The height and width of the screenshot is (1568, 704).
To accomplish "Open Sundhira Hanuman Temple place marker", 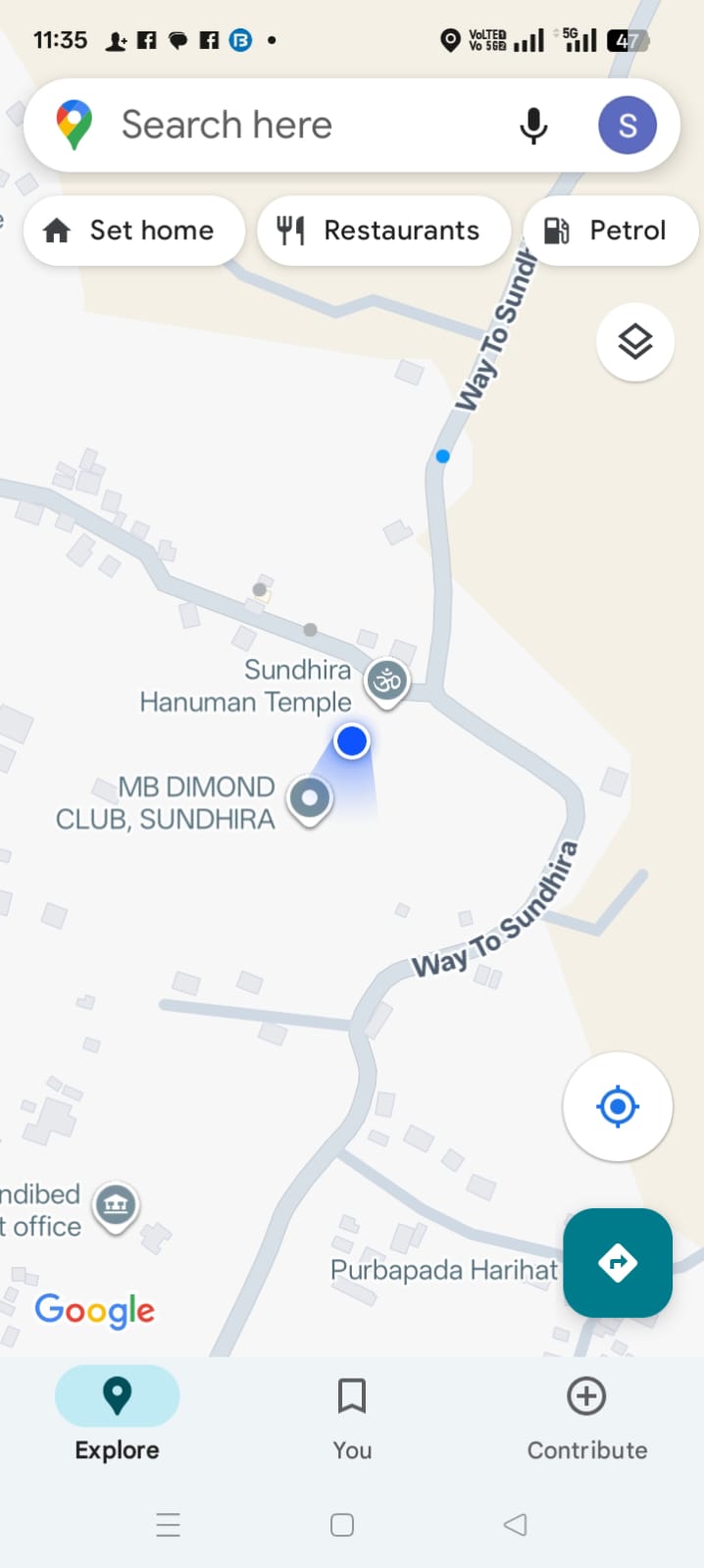I will pos(388,680).
